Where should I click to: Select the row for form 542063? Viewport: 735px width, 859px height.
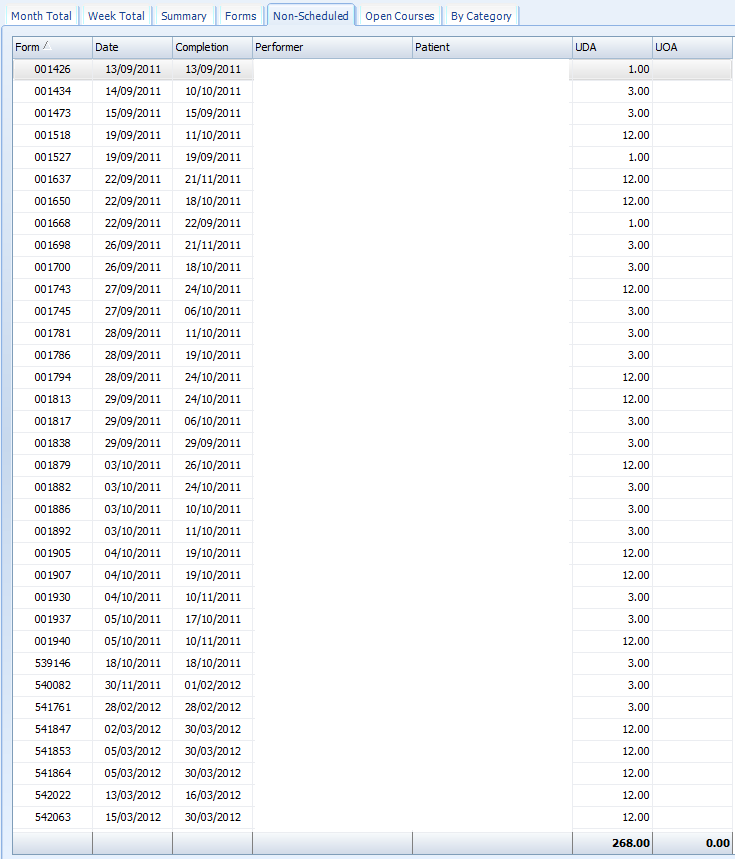(x=52, y=817)
